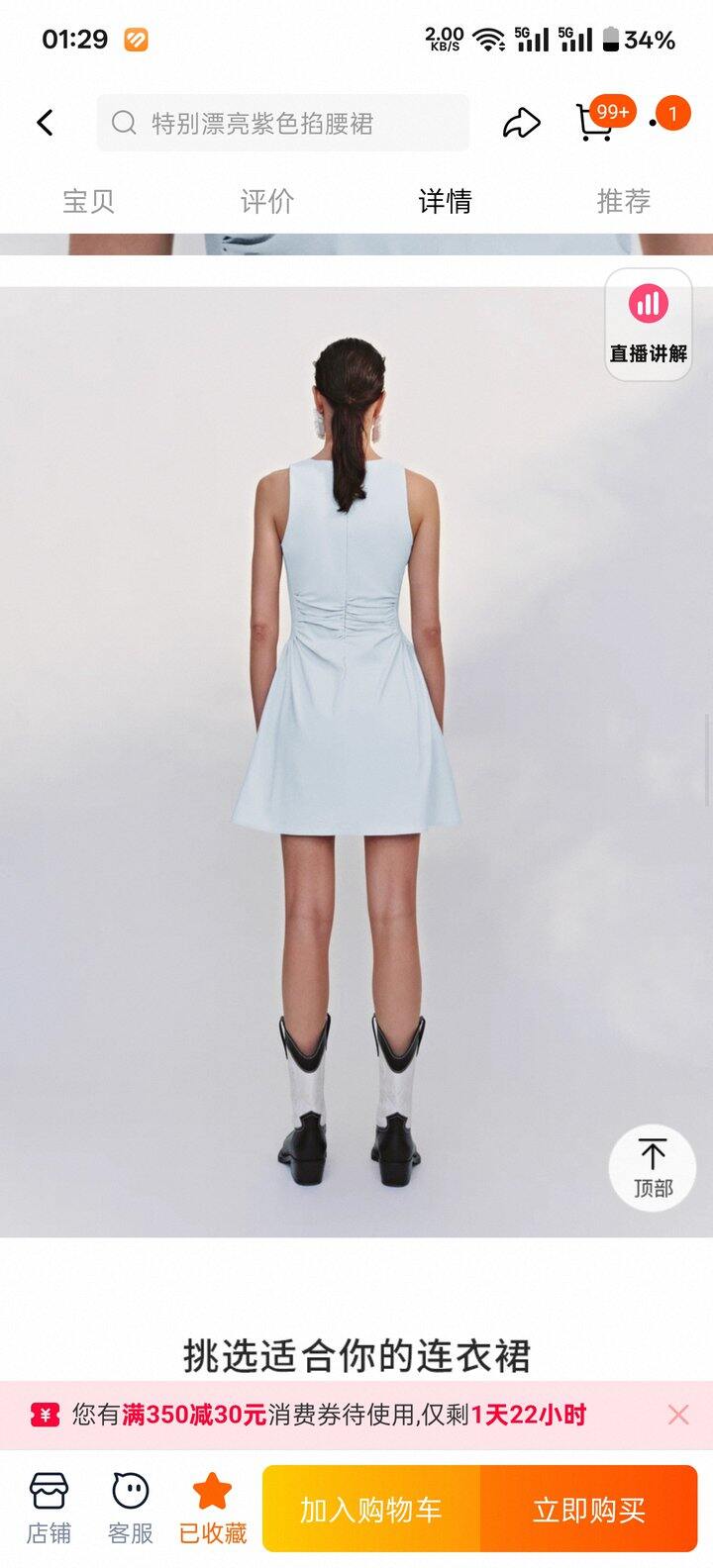This screenshot has width=713, height=1568.
Task: Visit the 店铺 store page
Action: 49,1509
